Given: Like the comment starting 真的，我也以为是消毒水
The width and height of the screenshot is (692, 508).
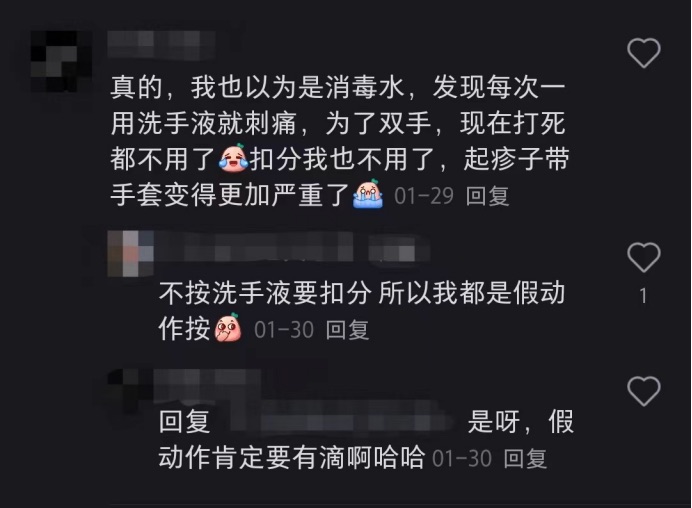Looking at the screenshot, I should click(x=643, y=52).
